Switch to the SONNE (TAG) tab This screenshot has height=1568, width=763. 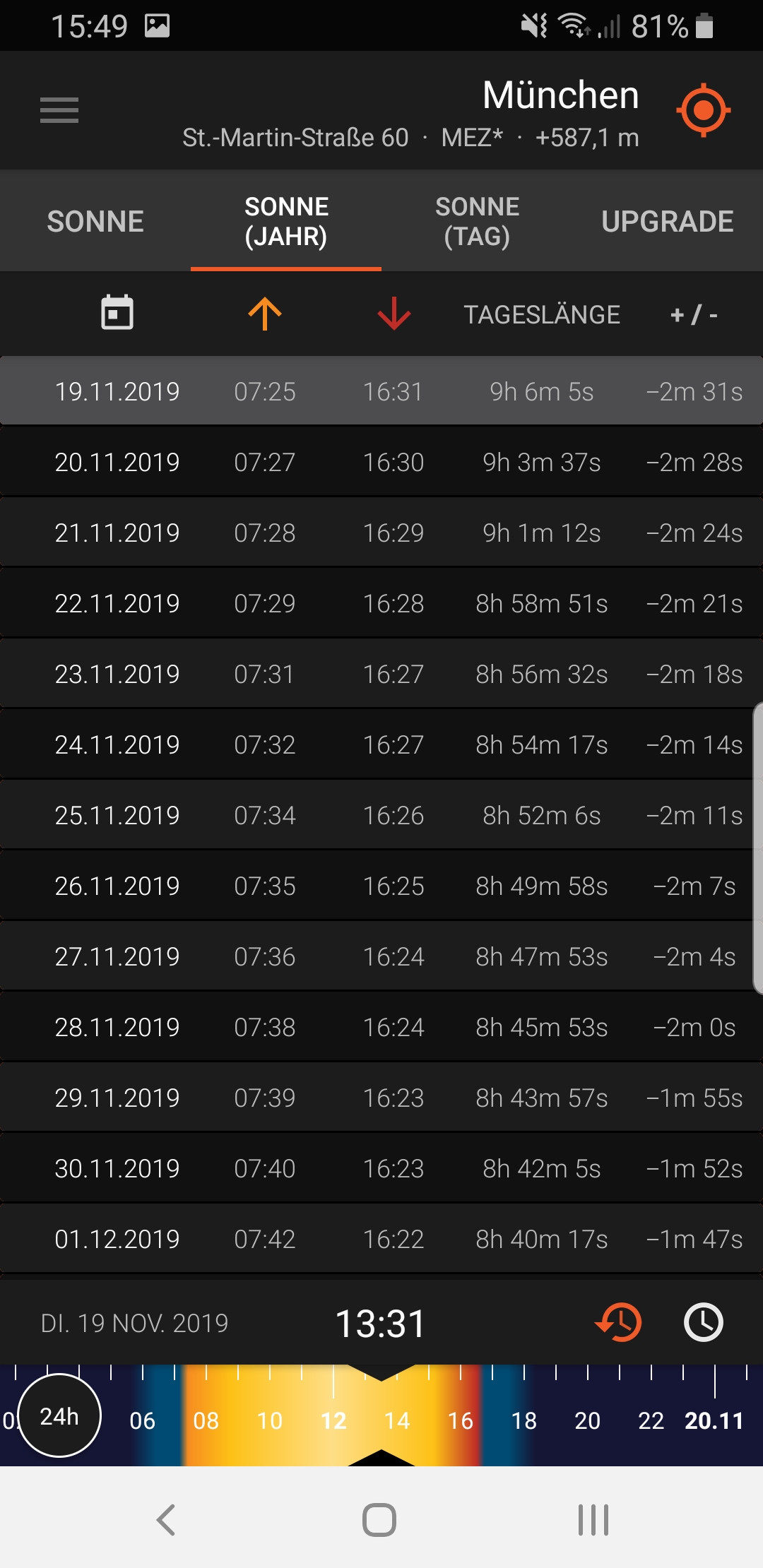pos(477,221)
